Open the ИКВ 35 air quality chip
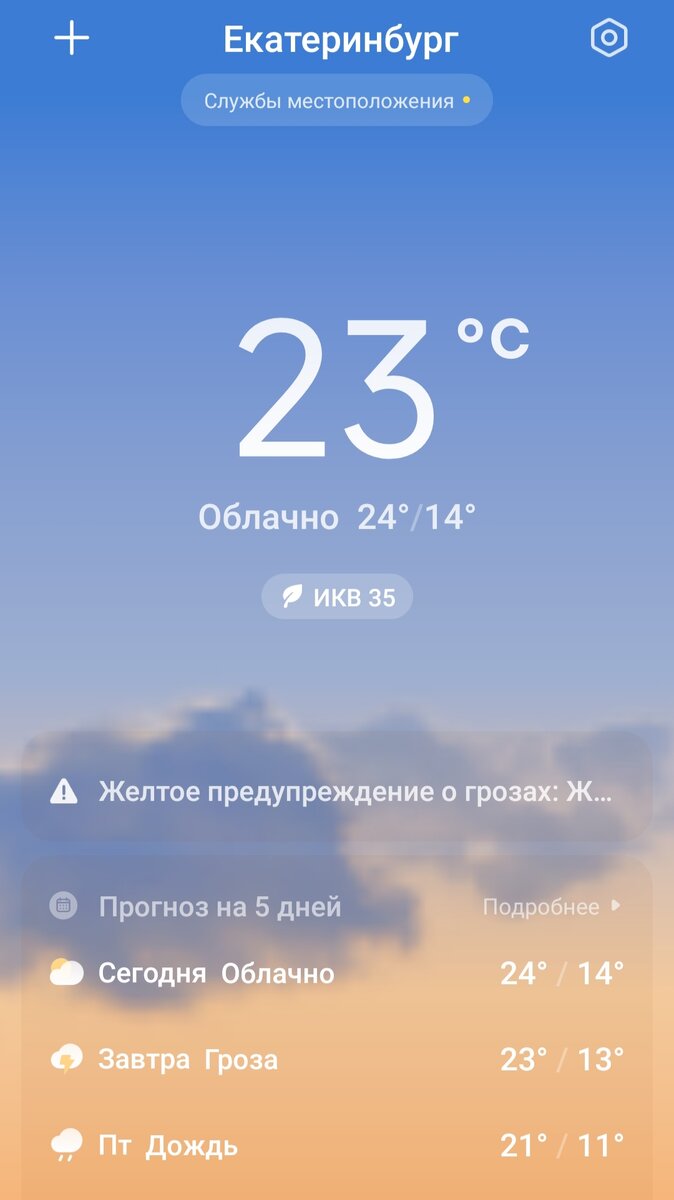 [337, 598]
